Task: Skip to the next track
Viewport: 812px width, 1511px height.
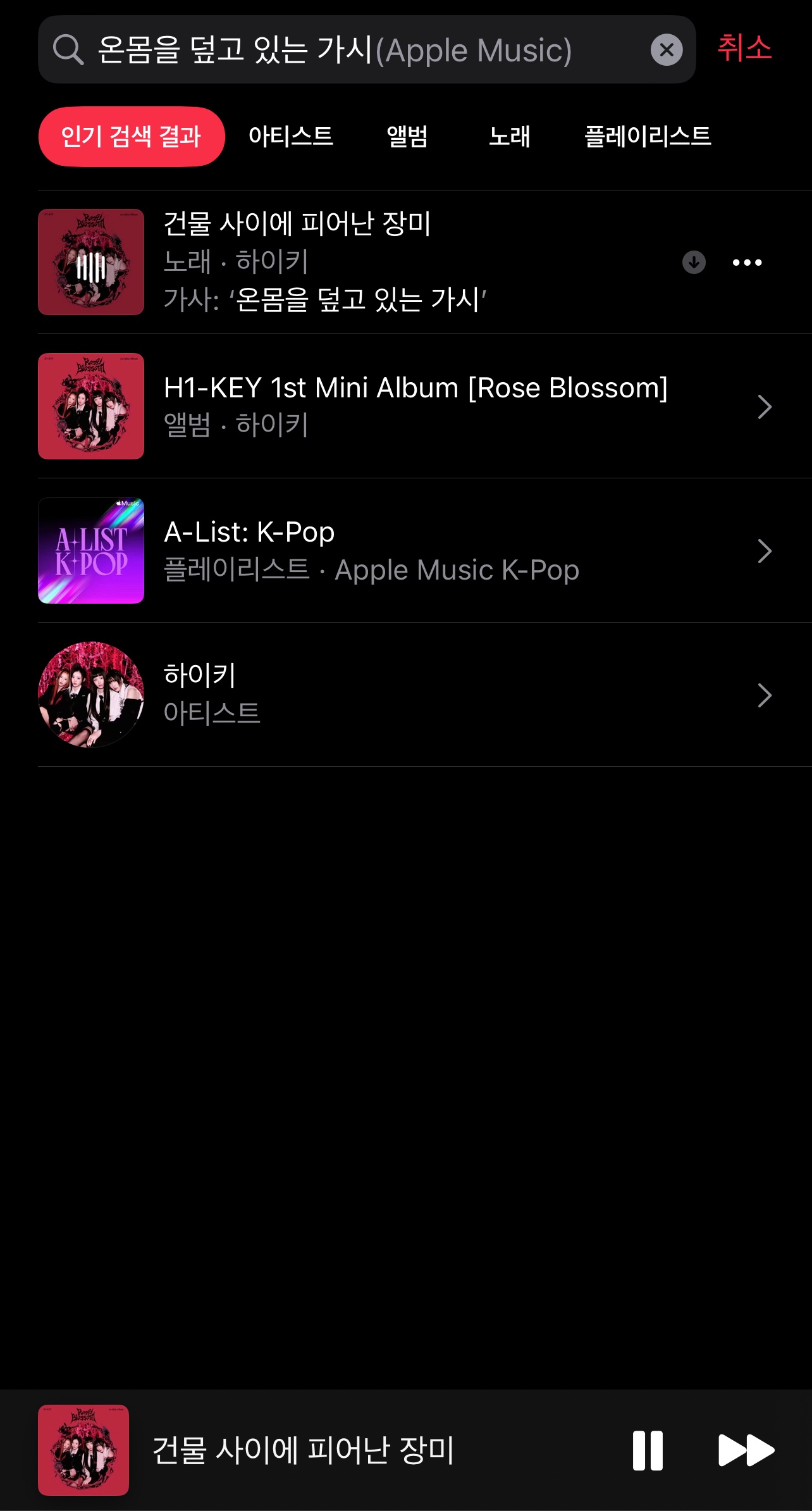Action: [746, 1450]
